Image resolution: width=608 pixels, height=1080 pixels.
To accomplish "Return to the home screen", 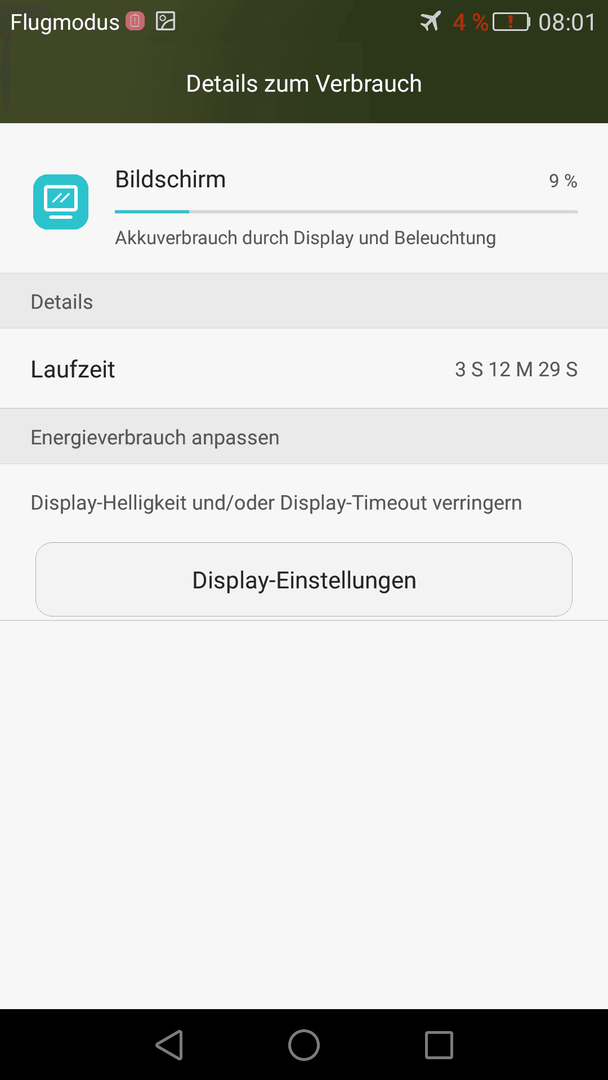I will click(304, 1044).
